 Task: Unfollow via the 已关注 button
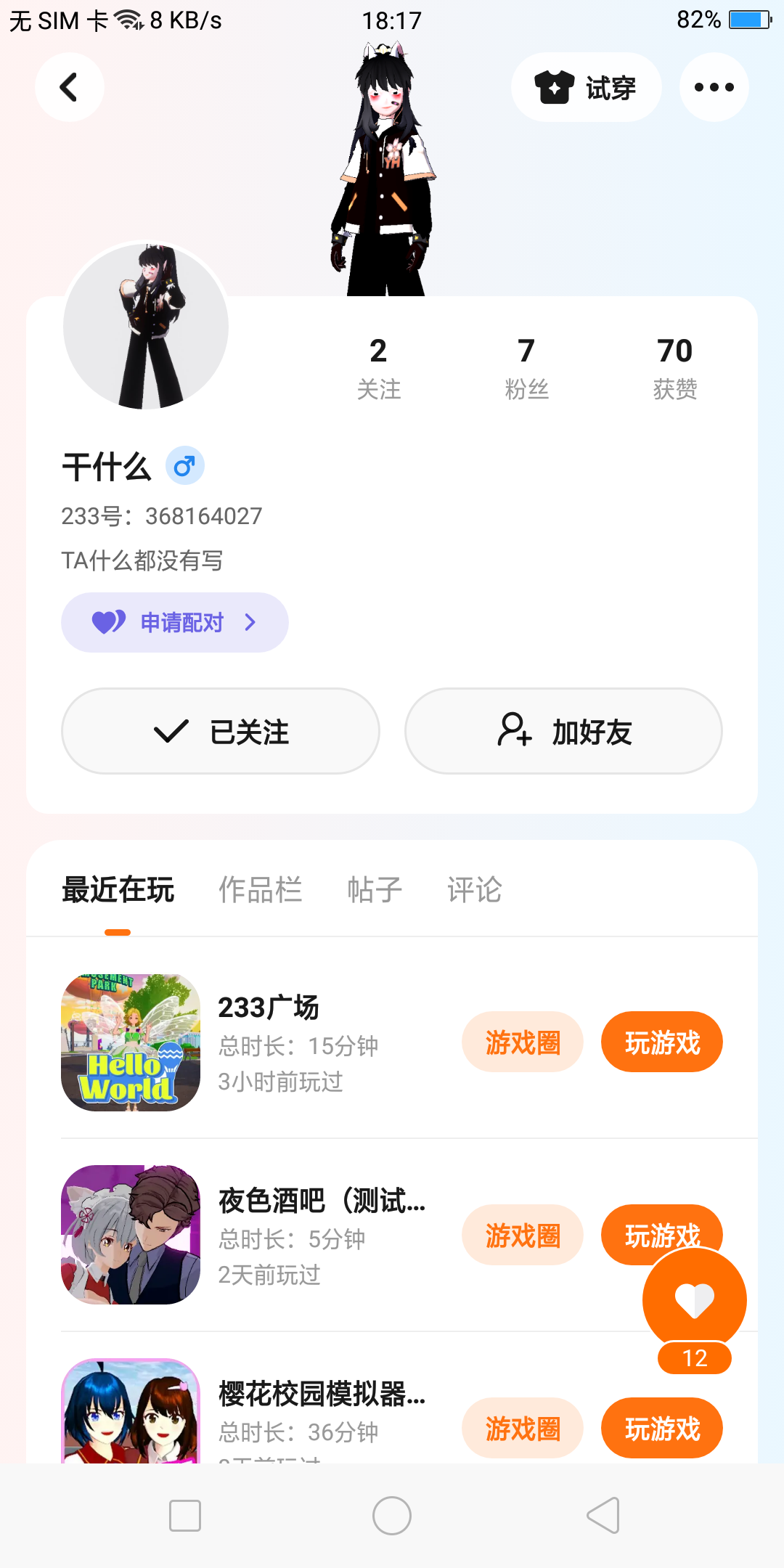[221, 731]
